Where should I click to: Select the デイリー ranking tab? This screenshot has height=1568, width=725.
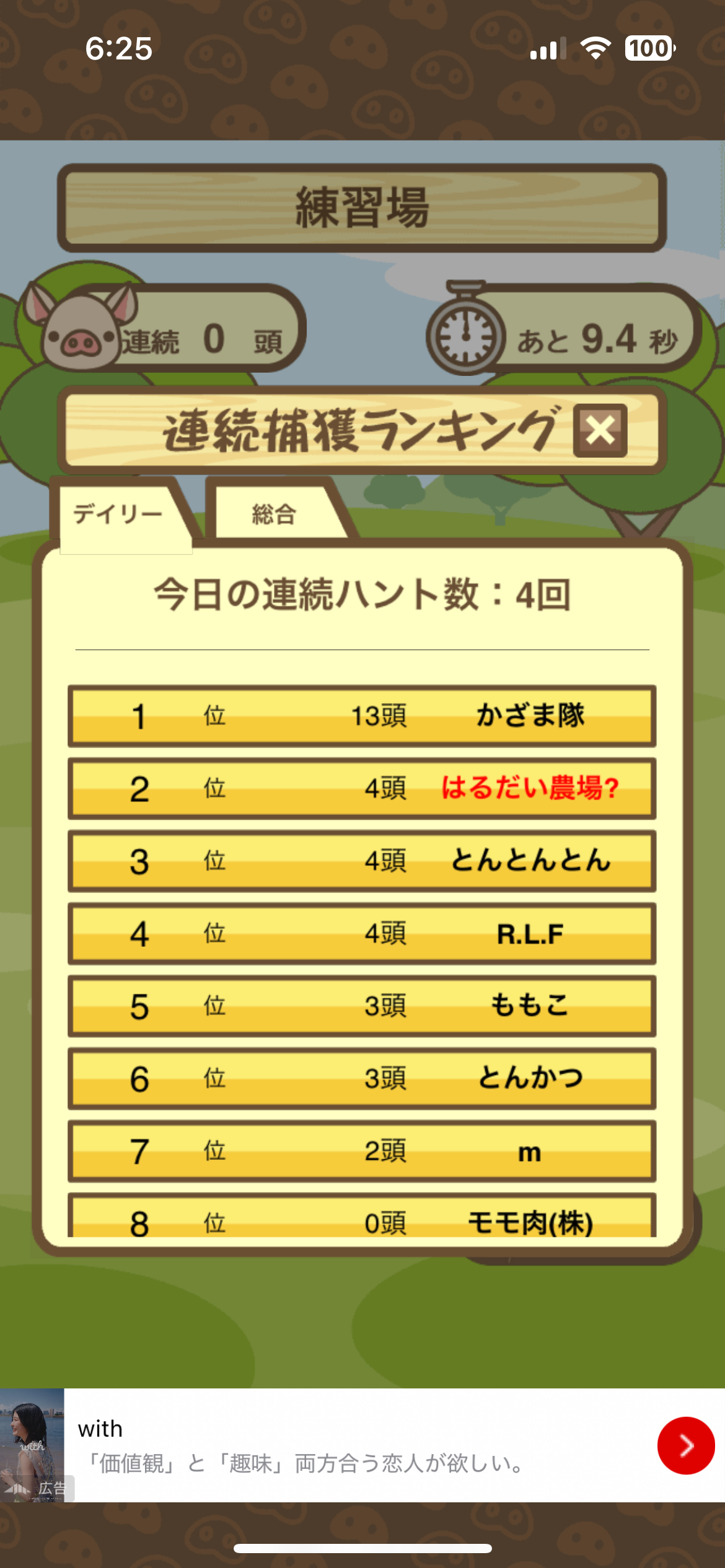pos(119,514)
